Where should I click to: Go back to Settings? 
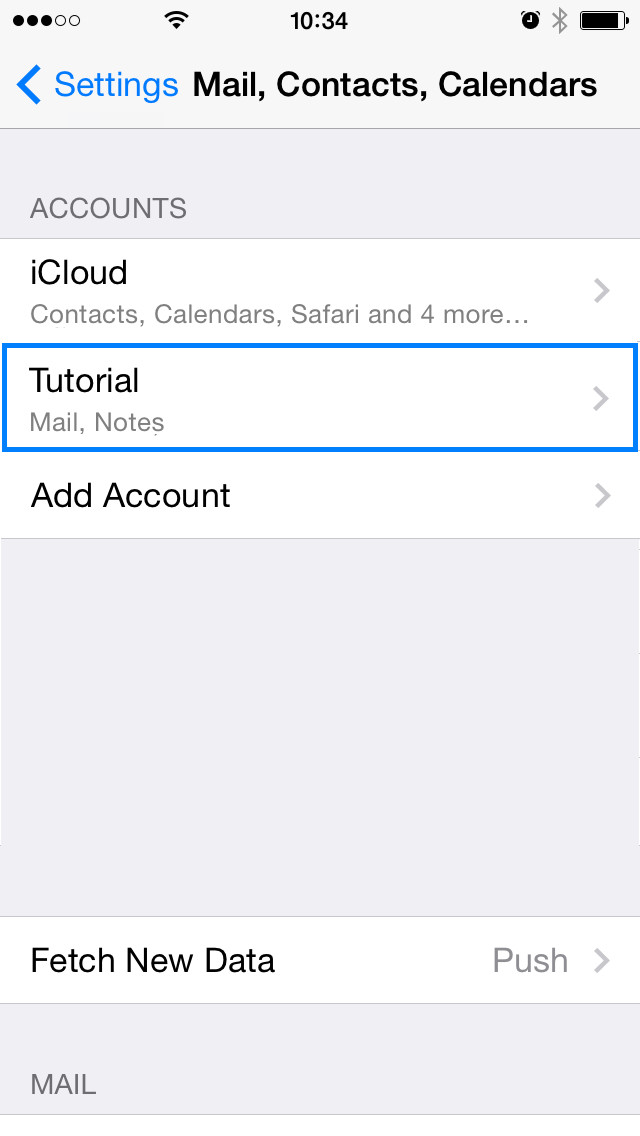click(x=97, y=85)
